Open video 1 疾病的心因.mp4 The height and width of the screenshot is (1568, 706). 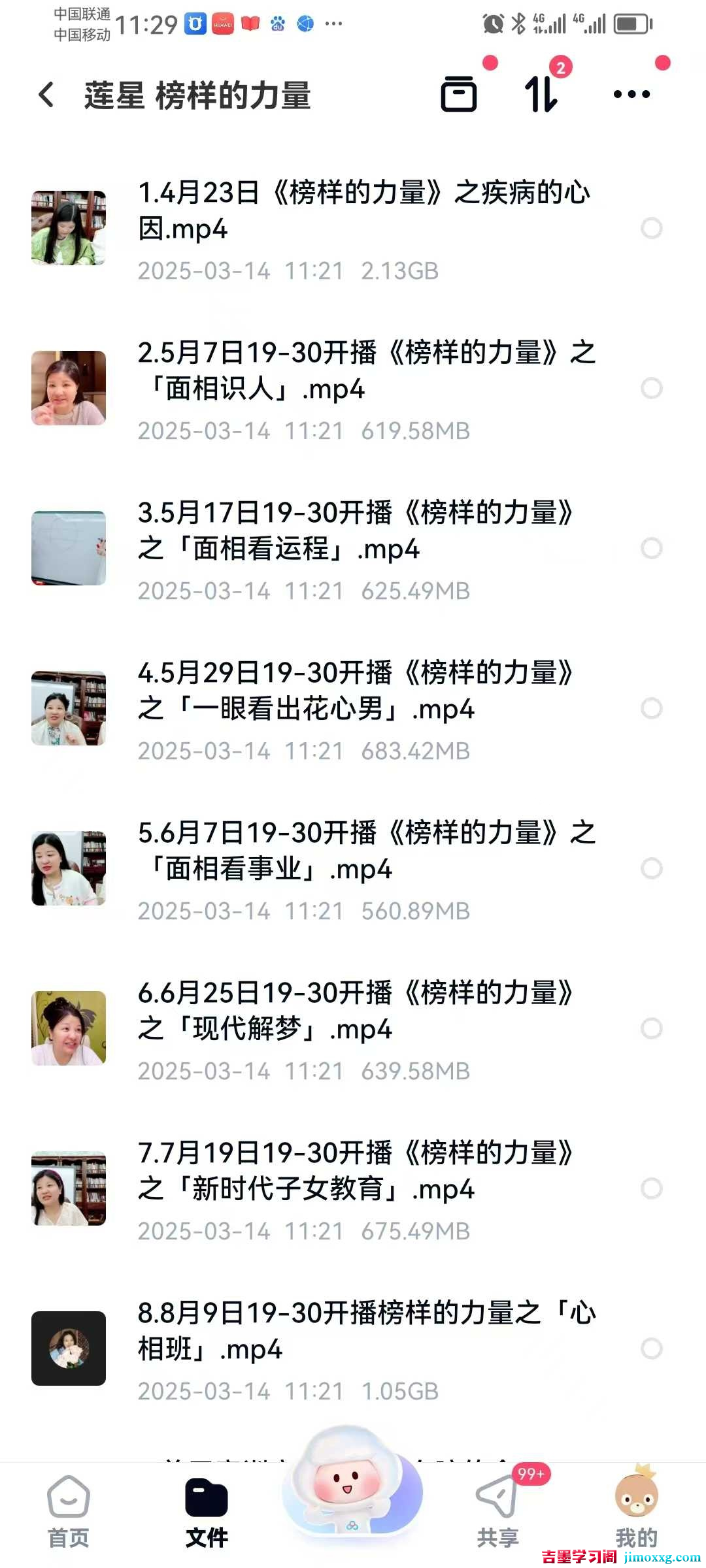tap(363, 210)
